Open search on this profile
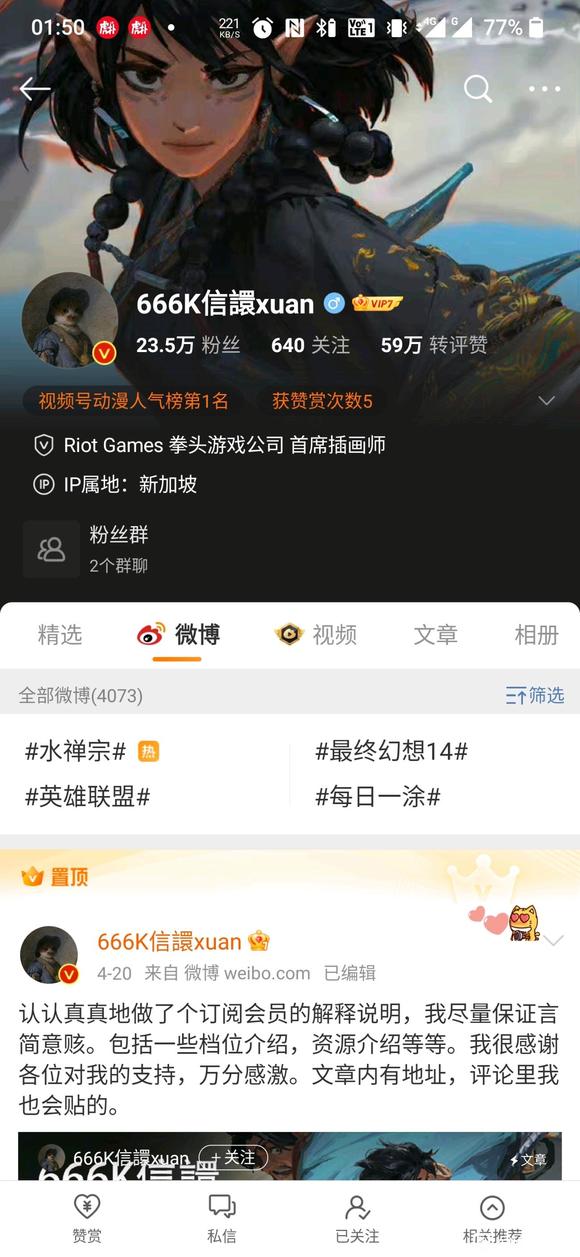Screen dimensions: 580x1257 478,89
